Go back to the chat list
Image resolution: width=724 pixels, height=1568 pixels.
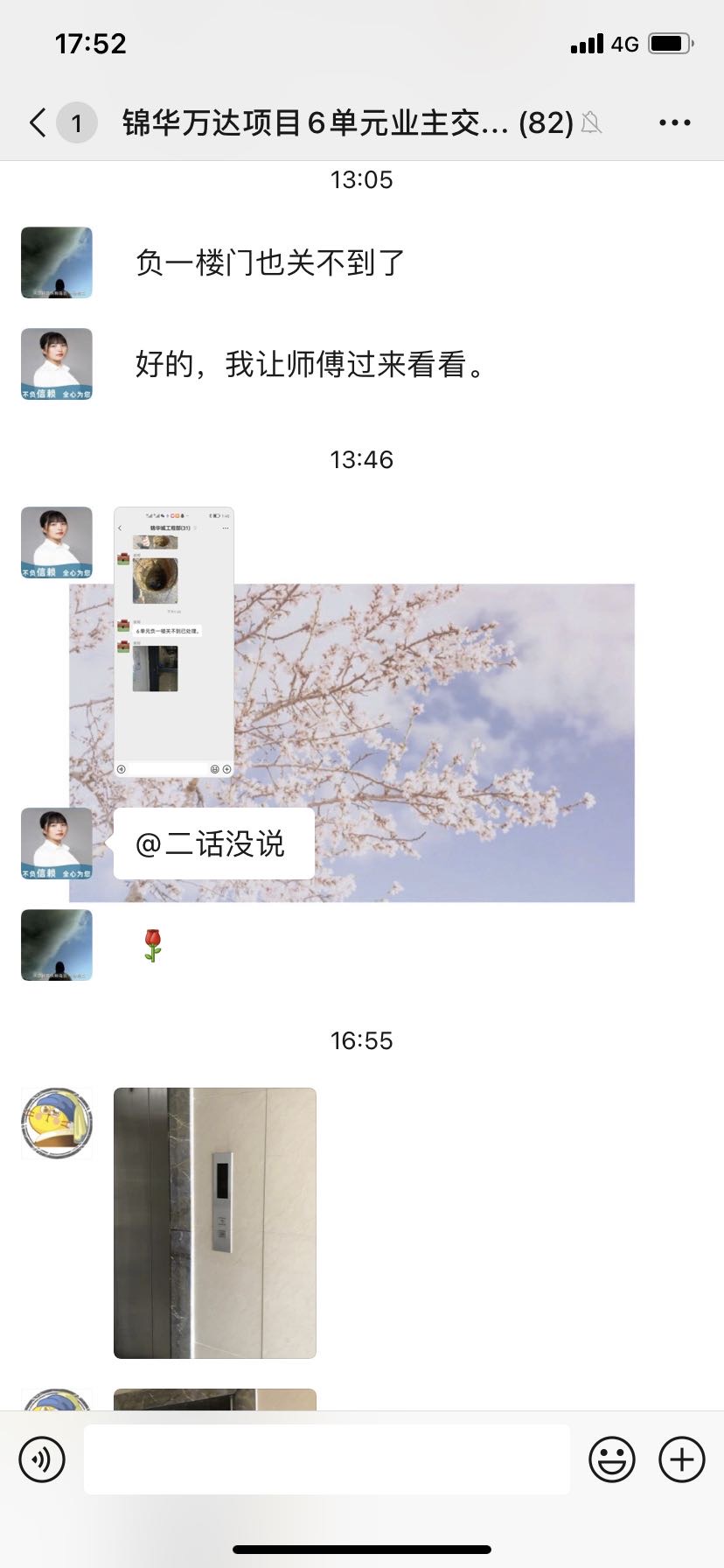tap(38, 122)
